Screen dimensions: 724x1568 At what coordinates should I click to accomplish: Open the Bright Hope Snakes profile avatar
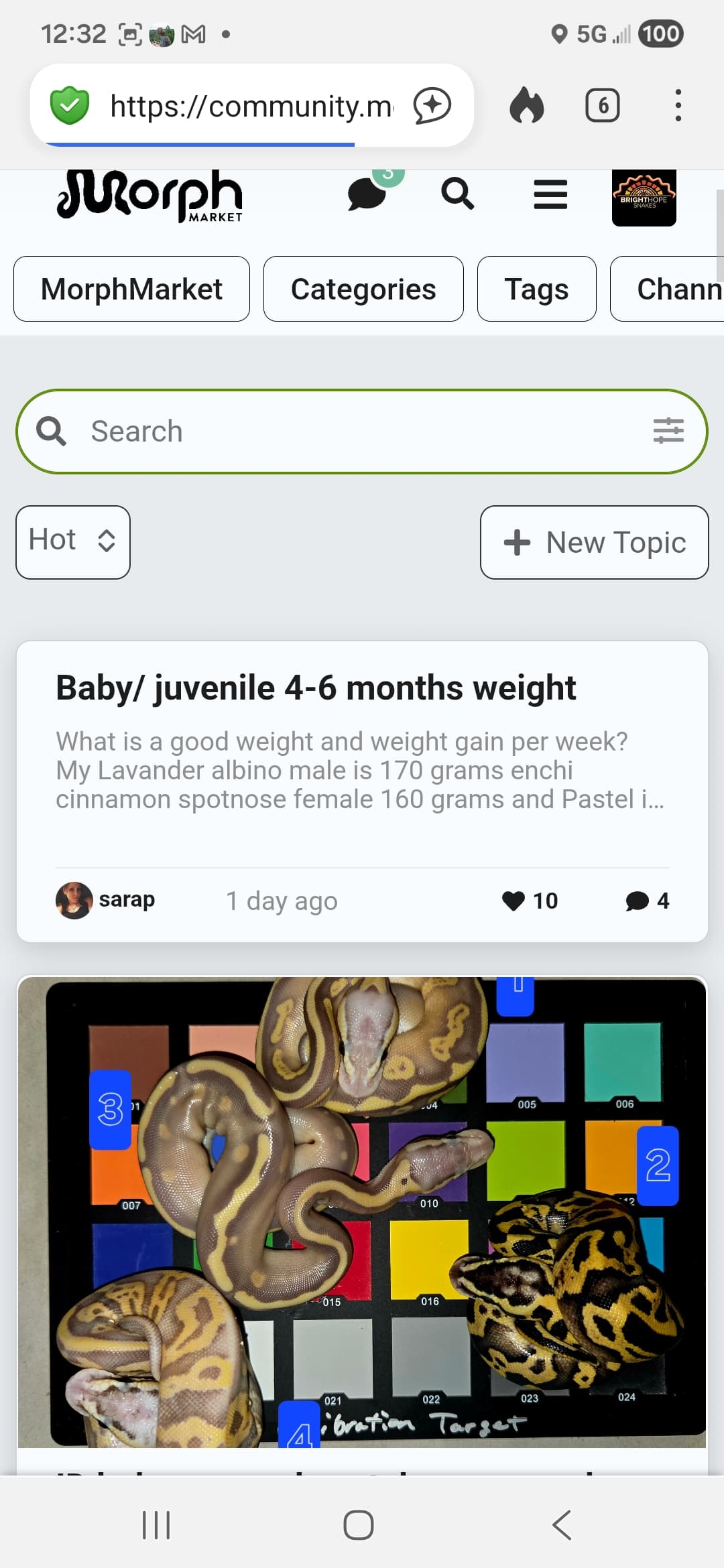[x=644, y=197]
